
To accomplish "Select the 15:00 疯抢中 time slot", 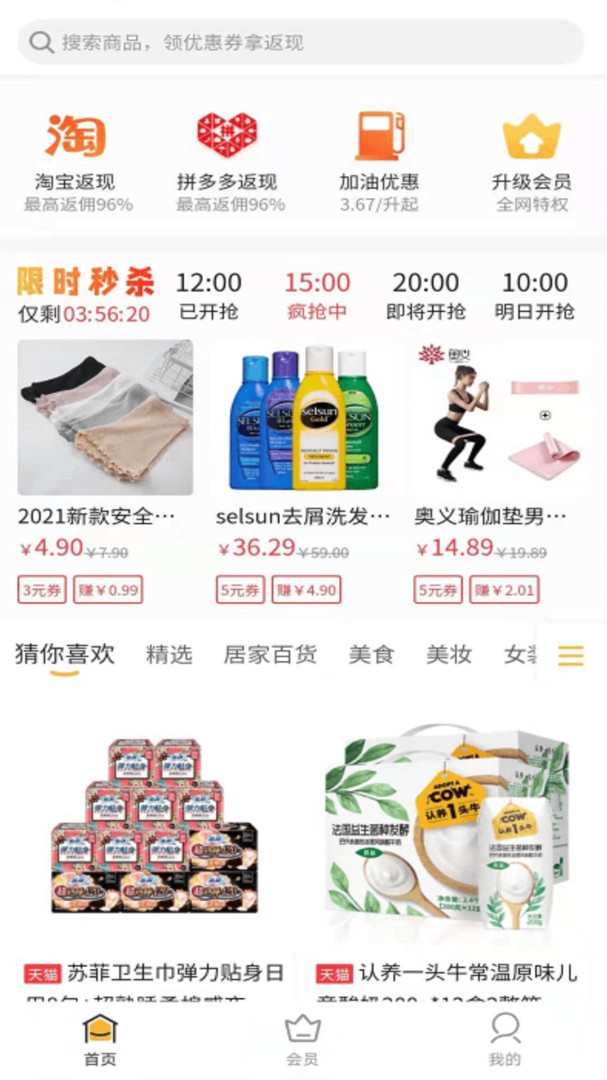I will 317,296.
